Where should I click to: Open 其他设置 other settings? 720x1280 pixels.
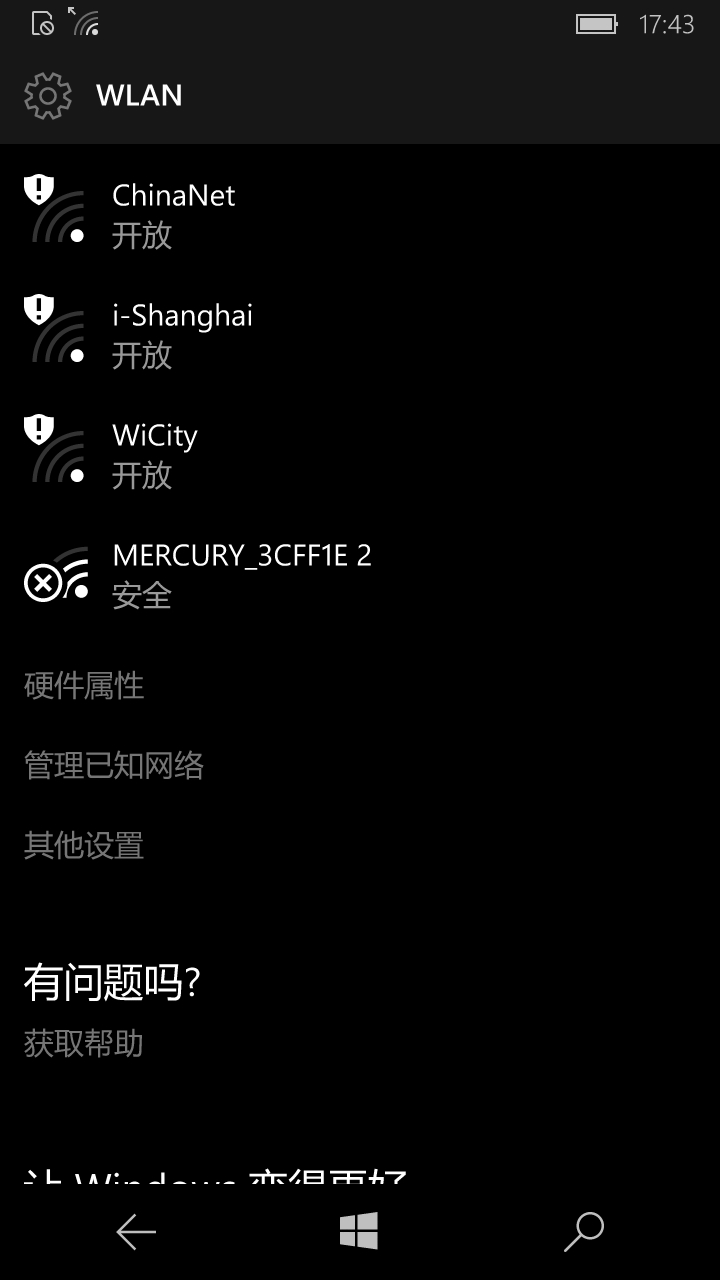coord(84,846)
